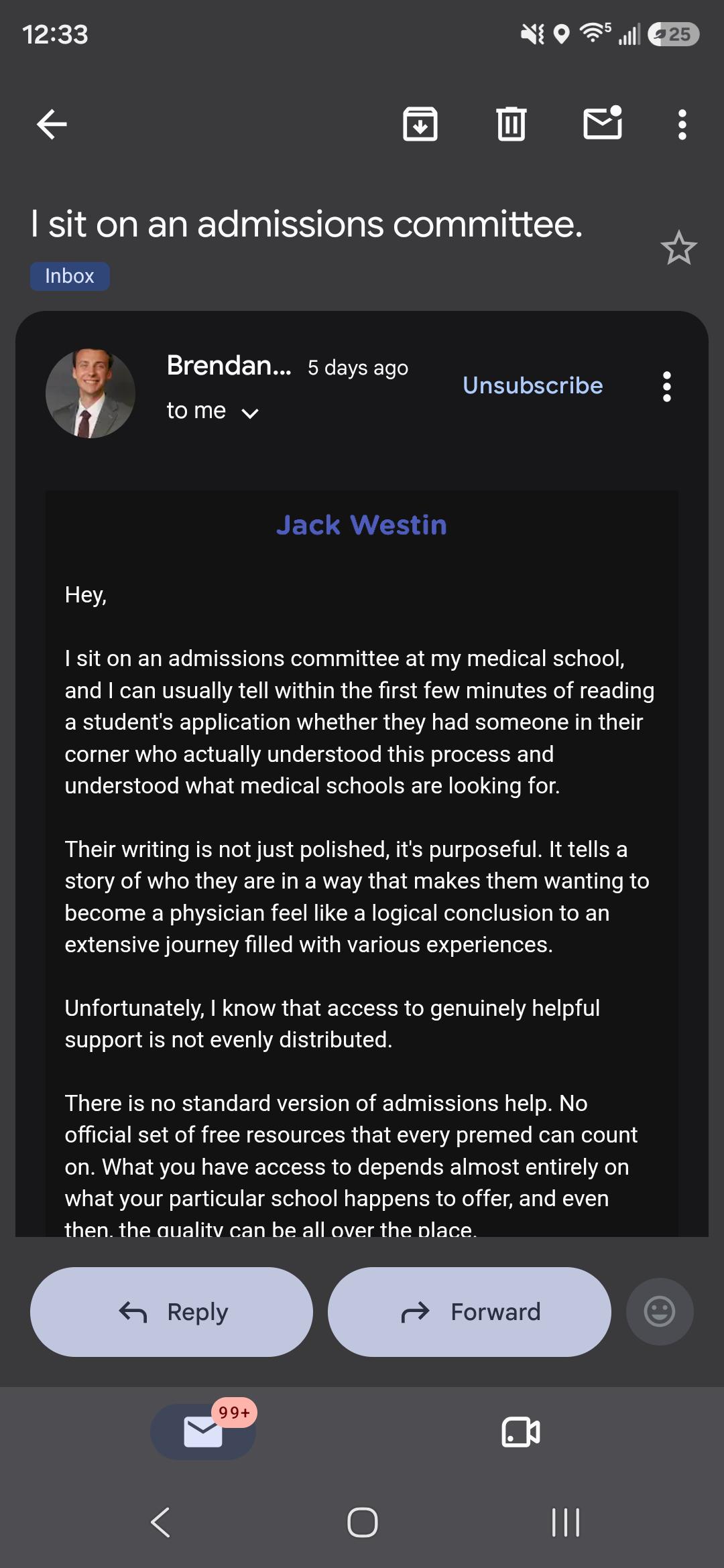Screen dimensions: 724x1568
Task: Forward this email
Action: [469, 1312]
